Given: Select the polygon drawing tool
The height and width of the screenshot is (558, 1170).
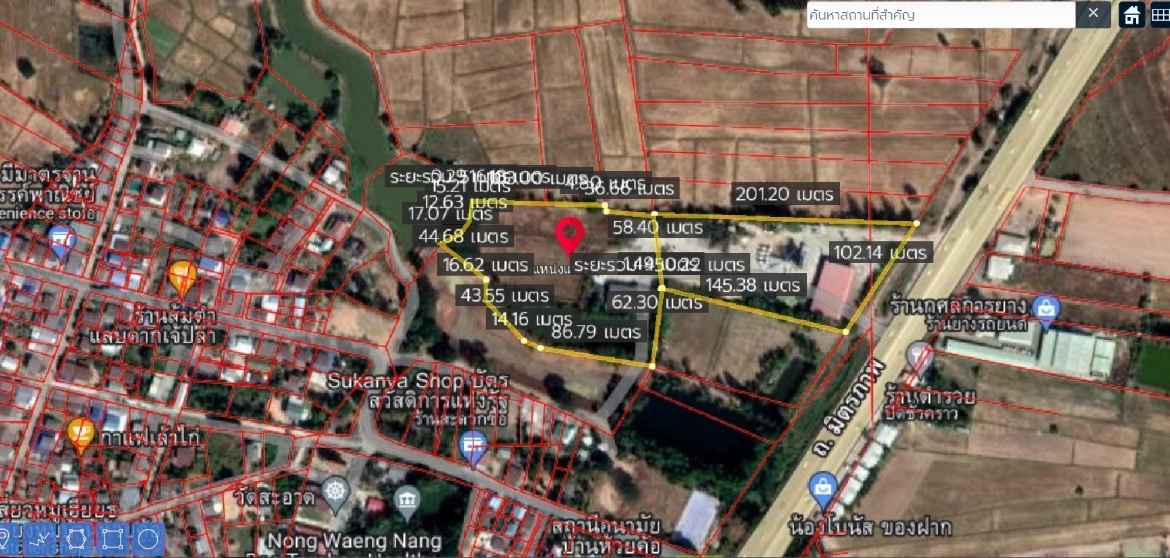Looking at the screenshot, I should click(x=76, y=540).
